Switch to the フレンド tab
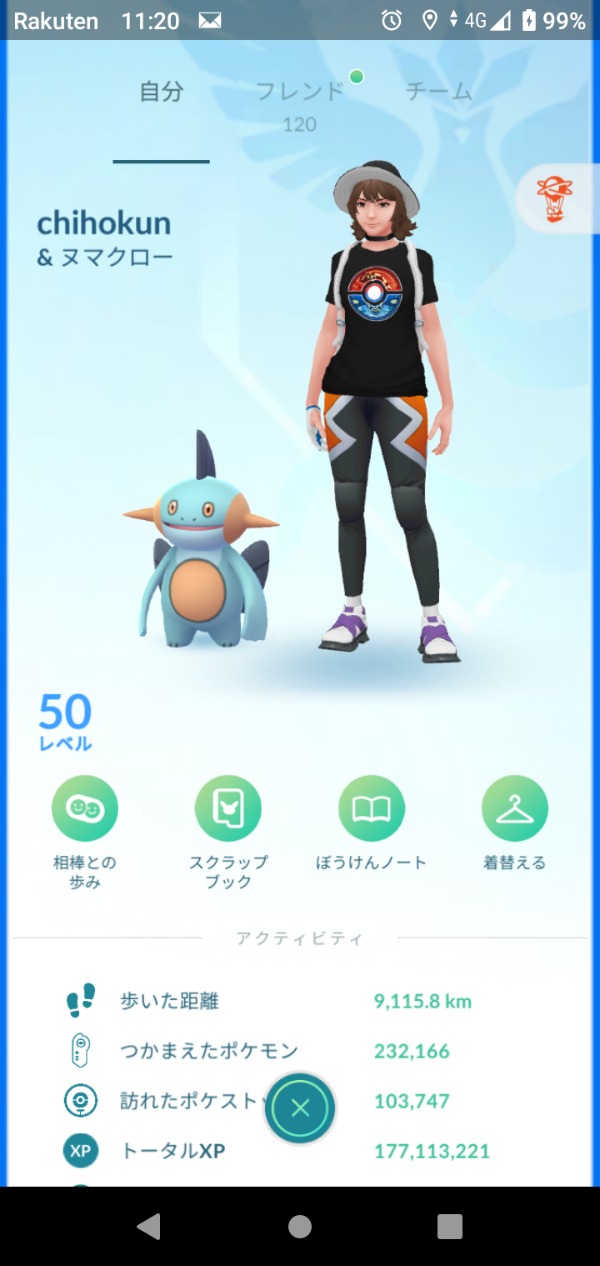Viewport: 600px width, 1266px height. [x=299, y=92]
